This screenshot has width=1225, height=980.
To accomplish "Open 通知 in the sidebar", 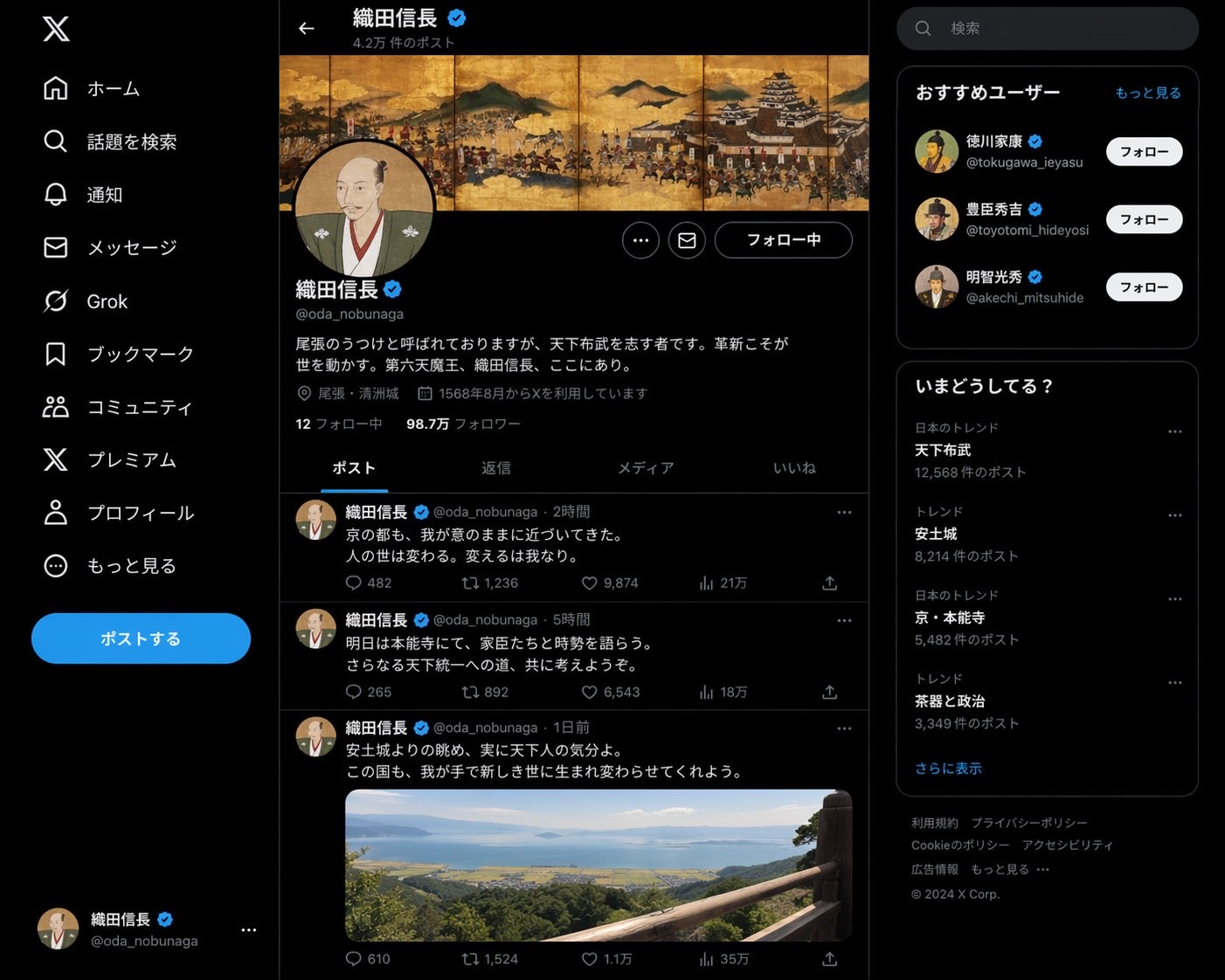I will point(104,195).
